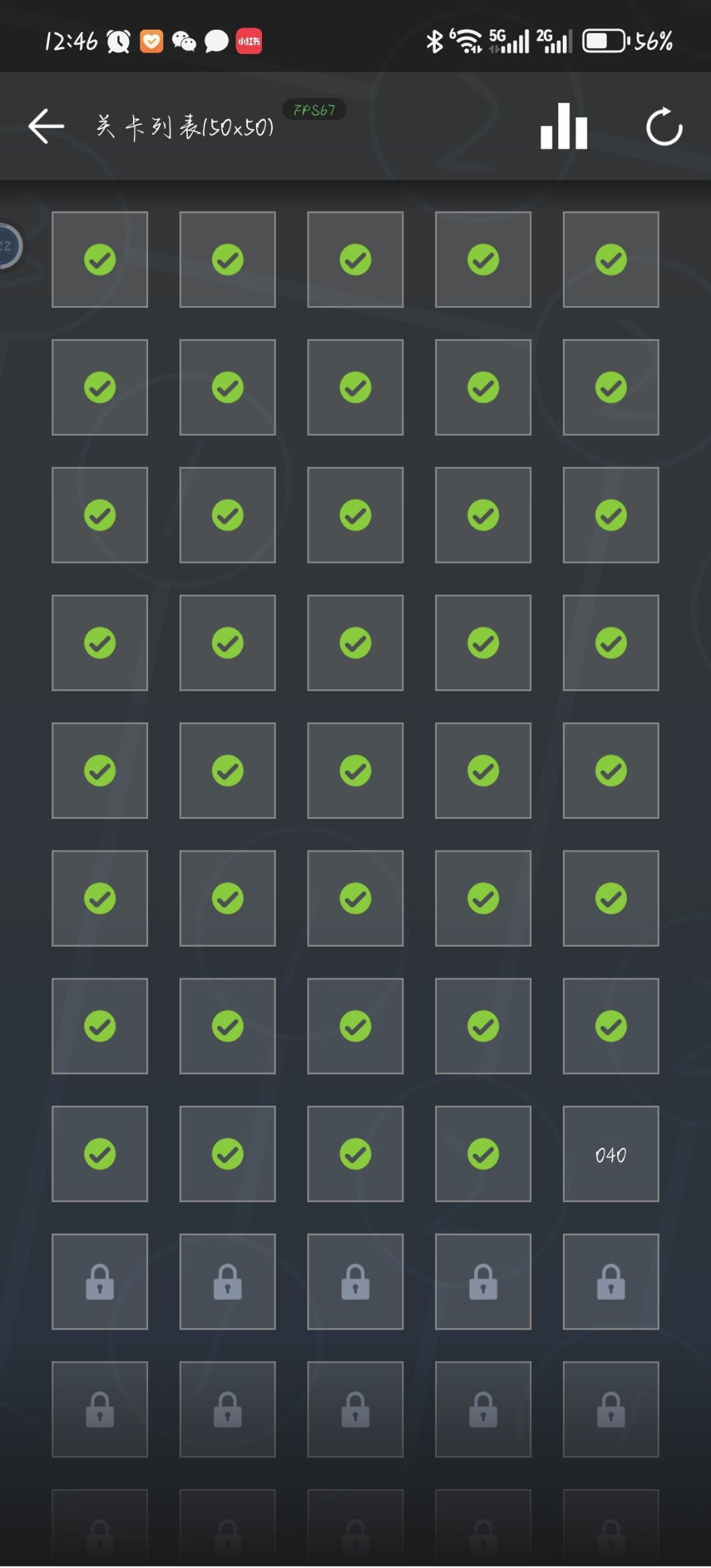711x1568 pixels.
Task: Open the statistics bar chart icon
Action: click(564, 126)
